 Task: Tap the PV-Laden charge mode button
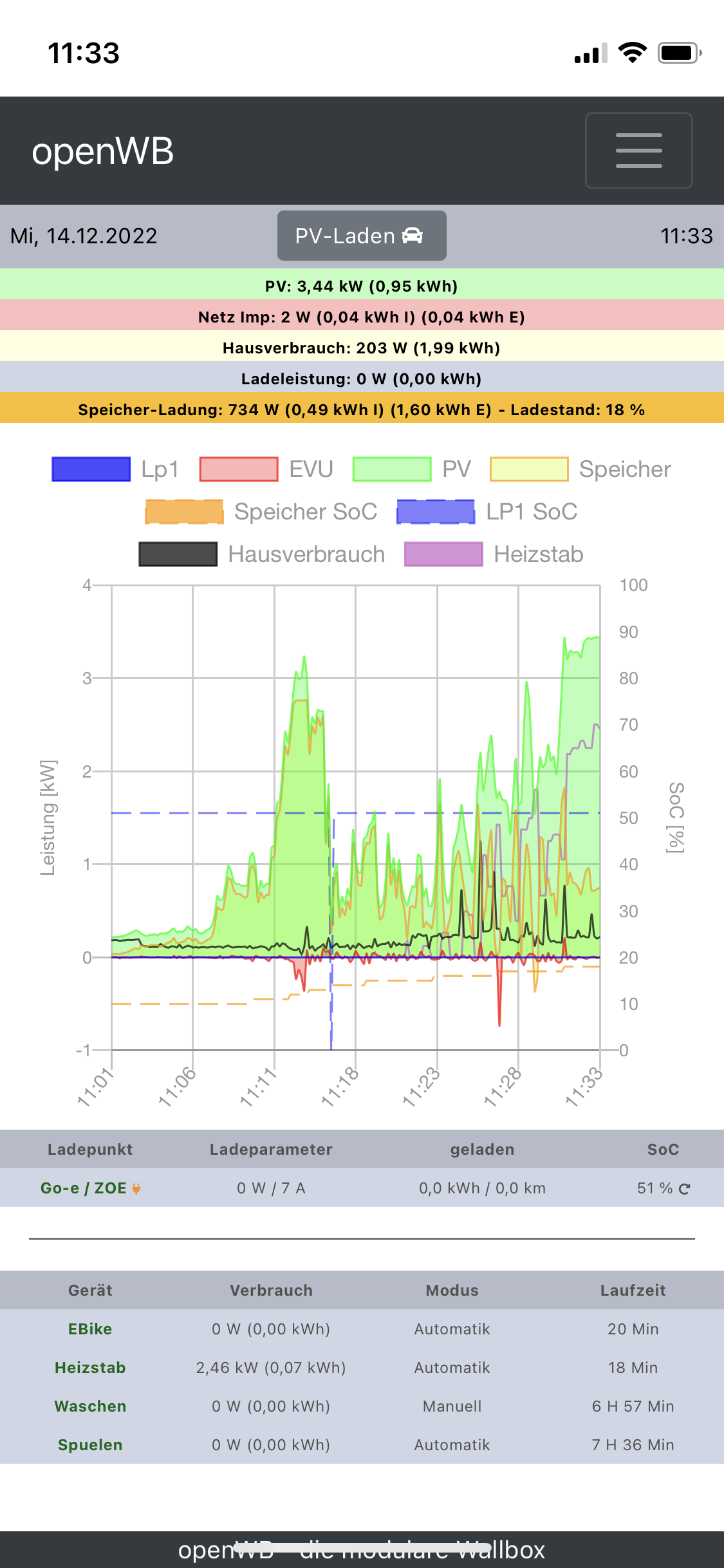(x=362, y=236)
